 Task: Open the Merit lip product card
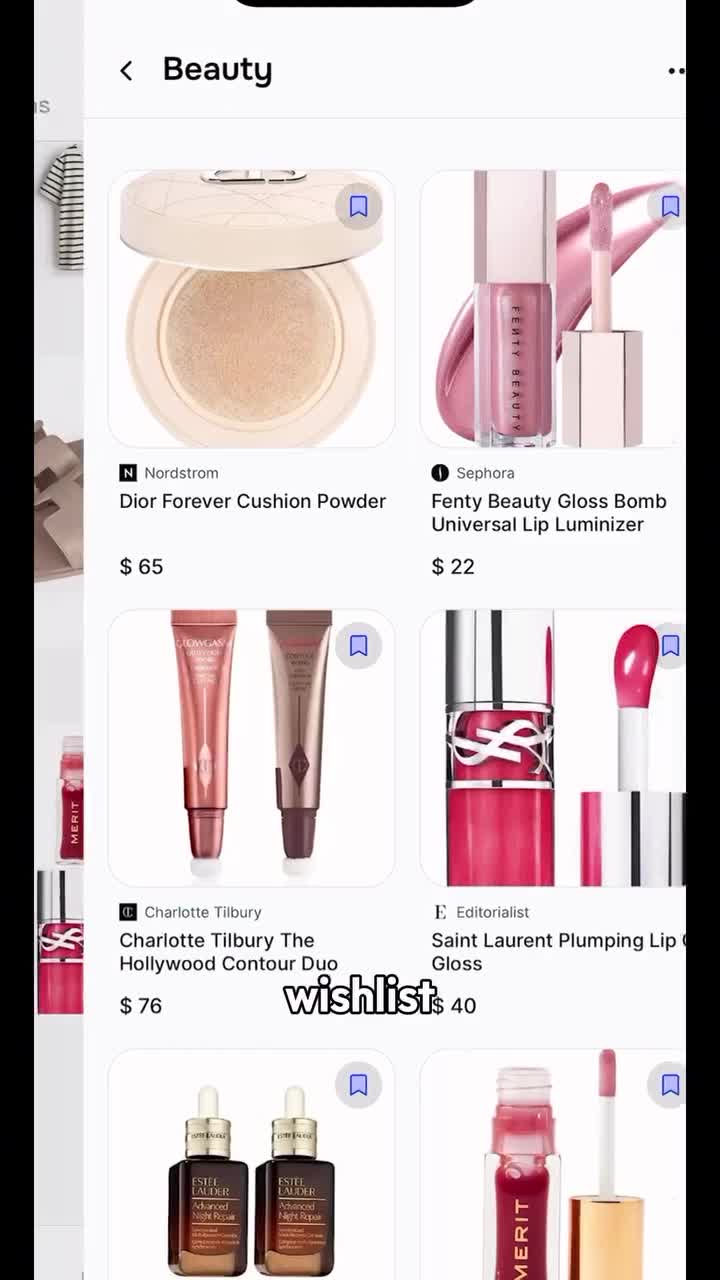pos(553,1164)
